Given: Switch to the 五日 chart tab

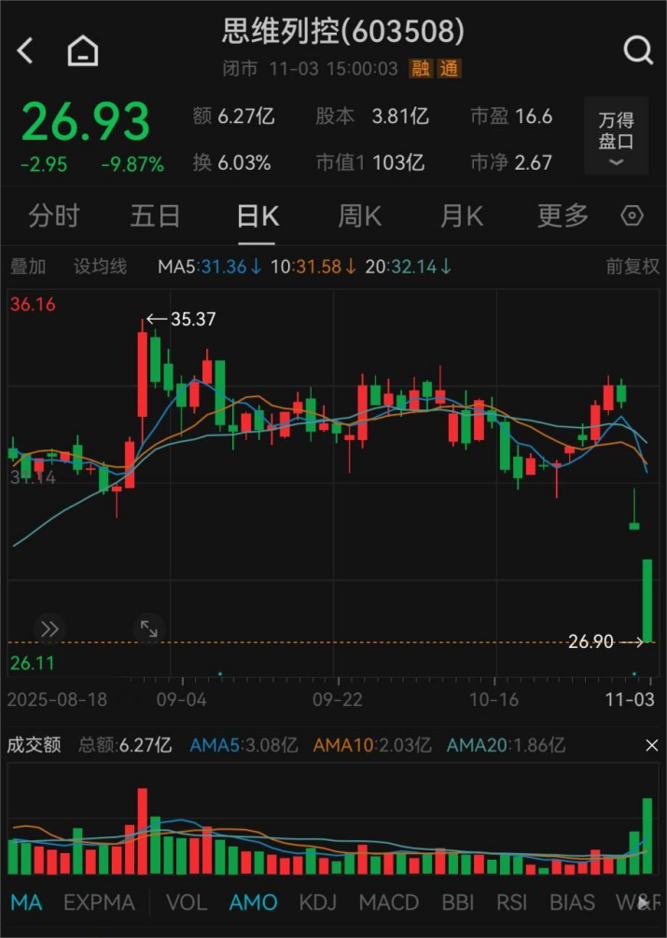Looking at the screenshot, I should [x=155, y=216].
